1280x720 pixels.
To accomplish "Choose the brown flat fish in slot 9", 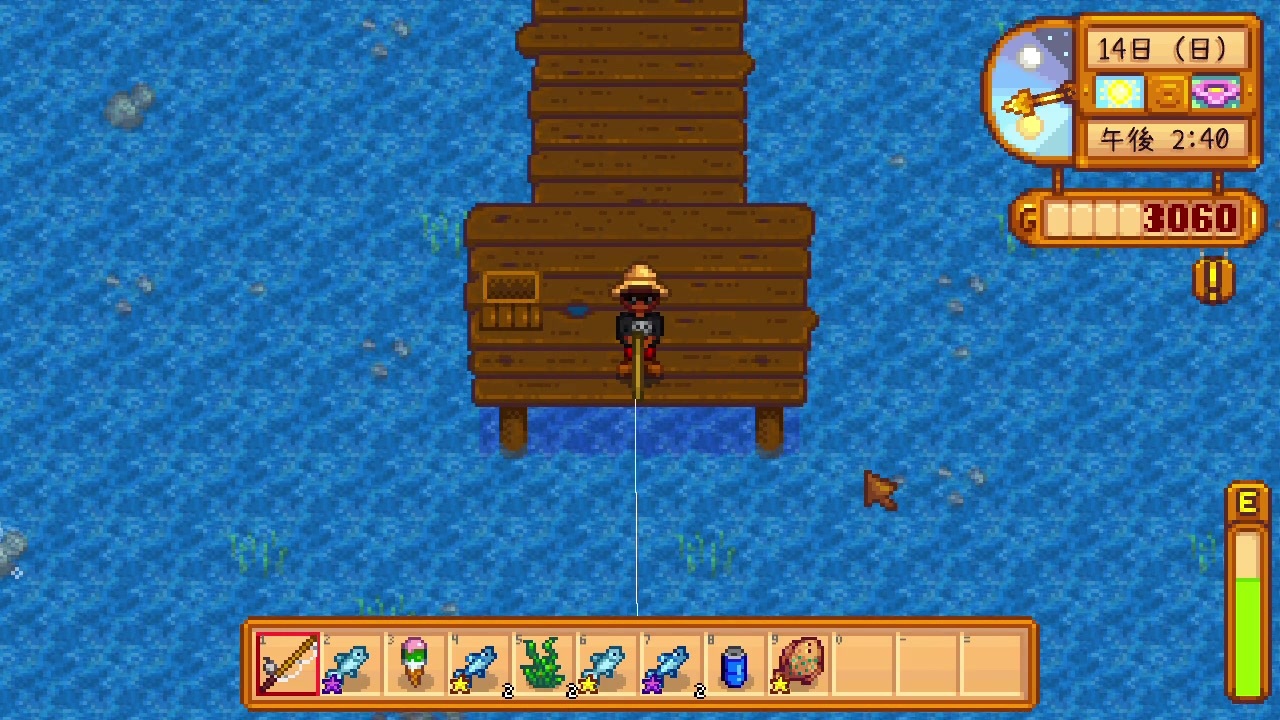I will [799, 664].
